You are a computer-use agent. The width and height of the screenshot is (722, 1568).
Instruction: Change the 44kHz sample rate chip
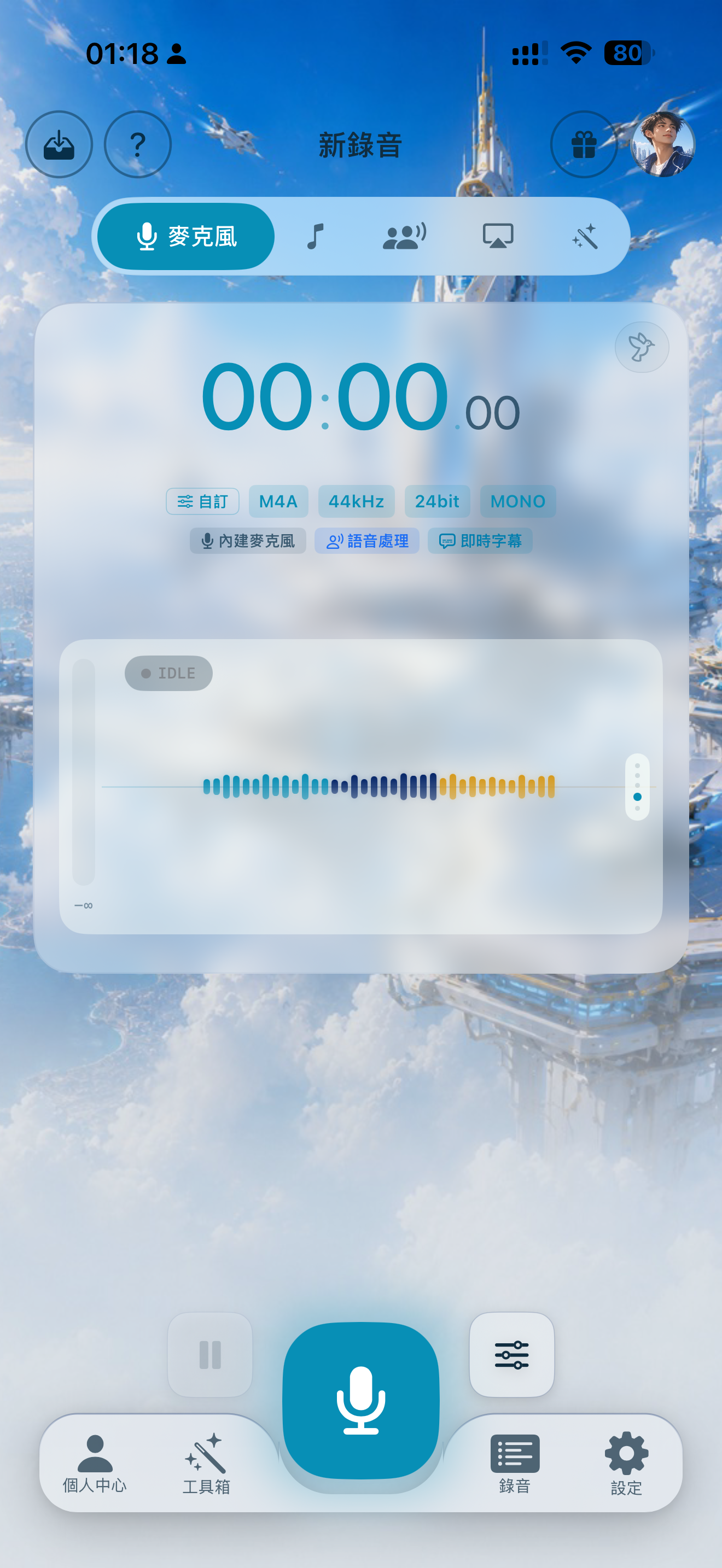coord(356,501)
